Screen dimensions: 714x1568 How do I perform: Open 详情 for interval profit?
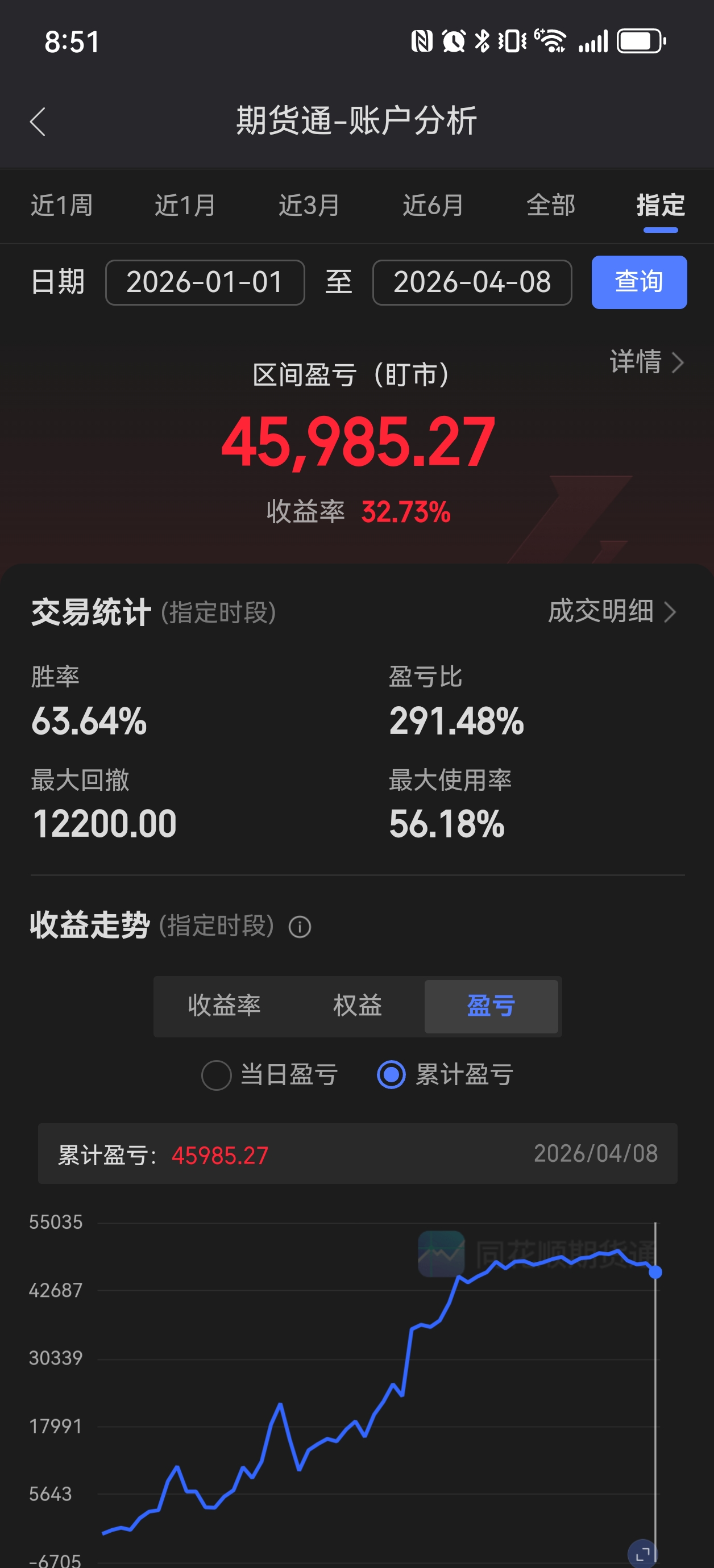click(646, 362)
